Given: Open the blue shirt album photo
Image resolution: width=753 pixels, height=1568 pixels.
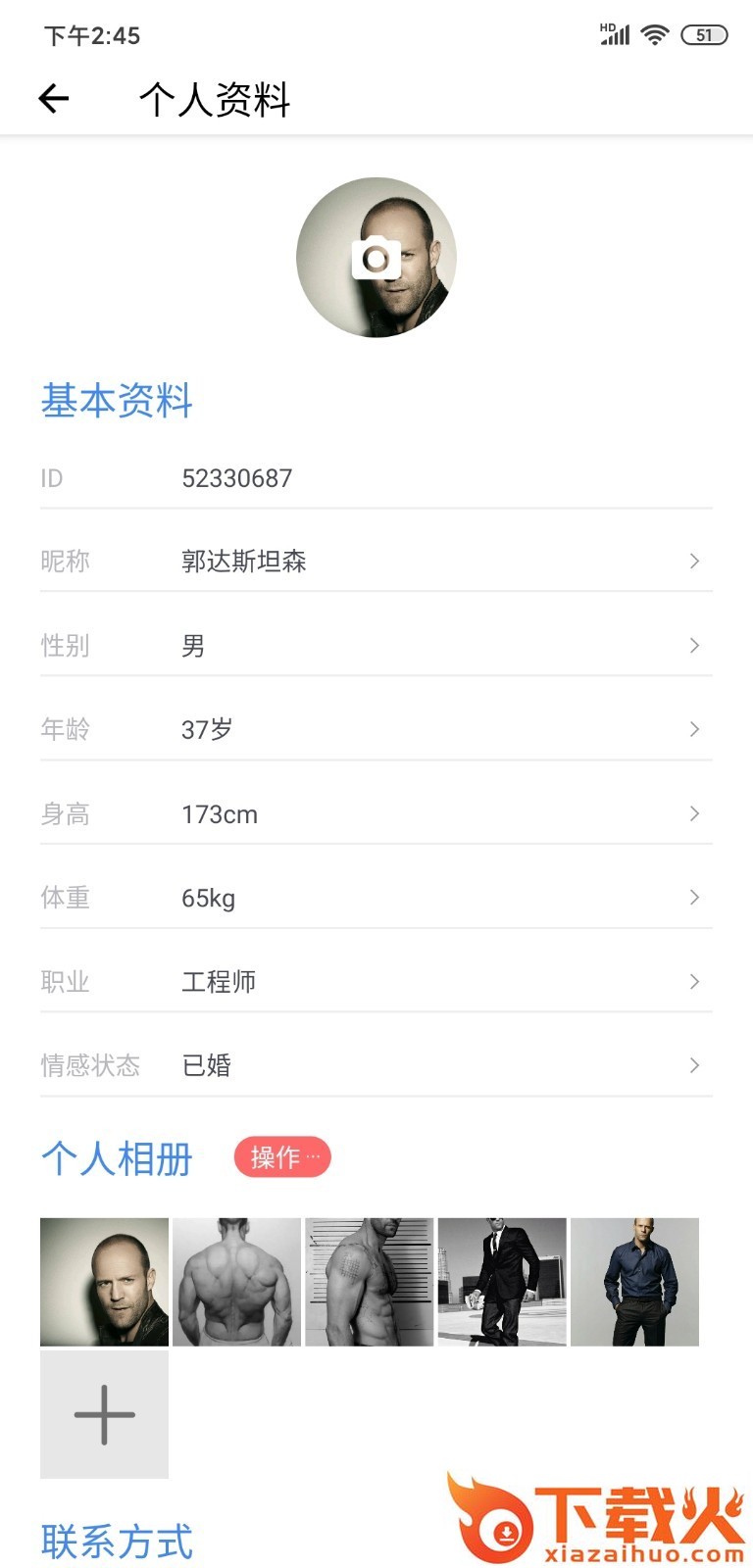Looking at the screenshot, I should pos(634,1282).
